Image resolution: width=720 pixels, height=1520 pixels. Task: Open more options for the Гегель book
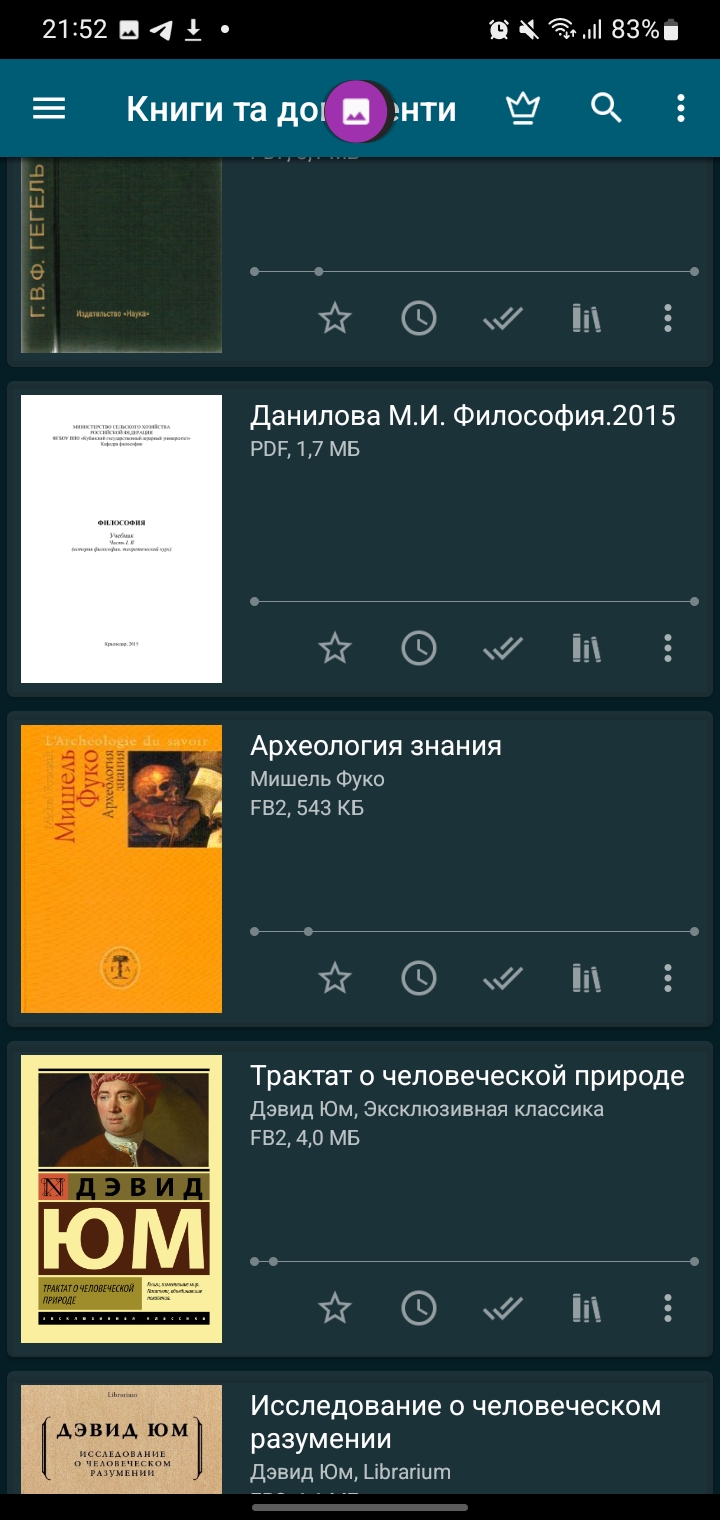[x=668, y=319]
